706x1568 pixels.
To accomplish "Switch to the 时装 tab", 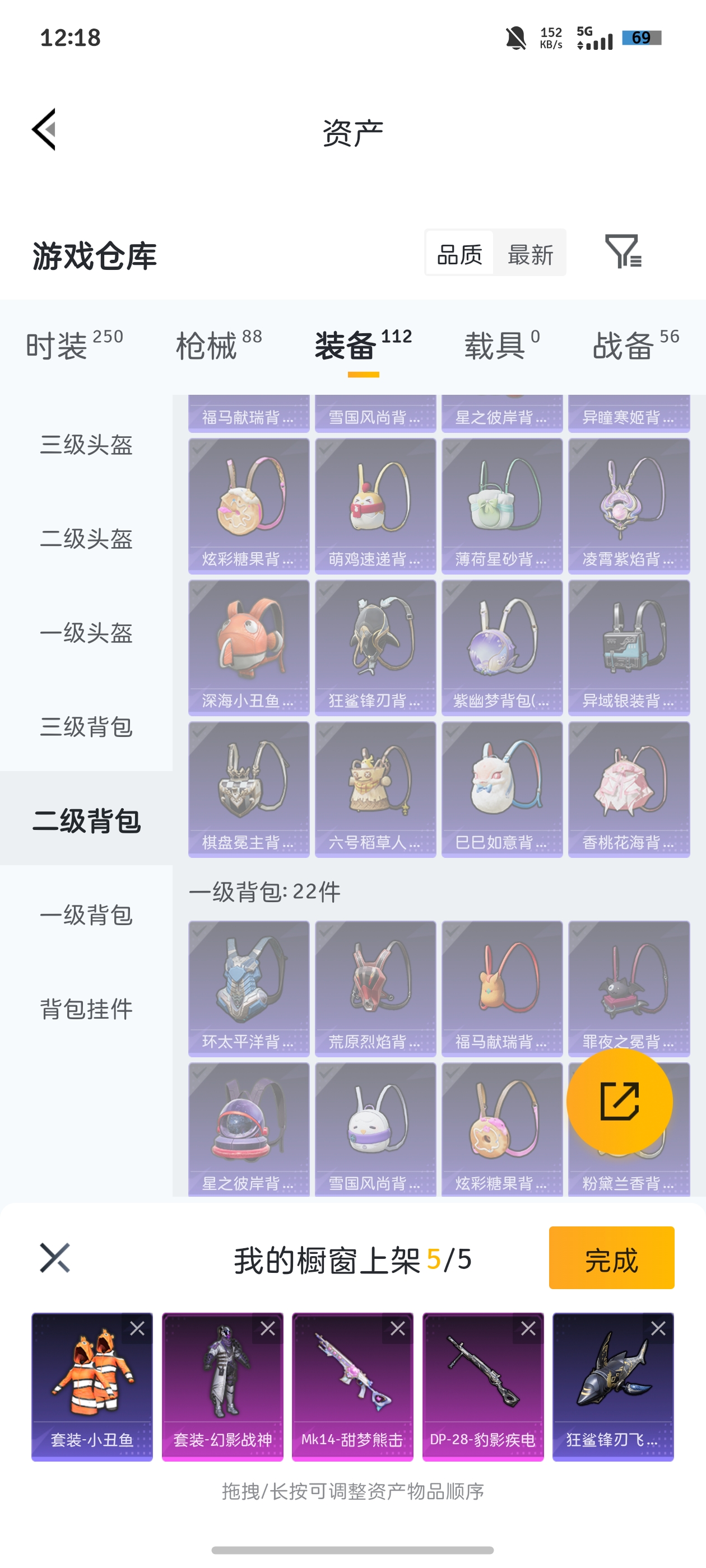I will 74,345.
